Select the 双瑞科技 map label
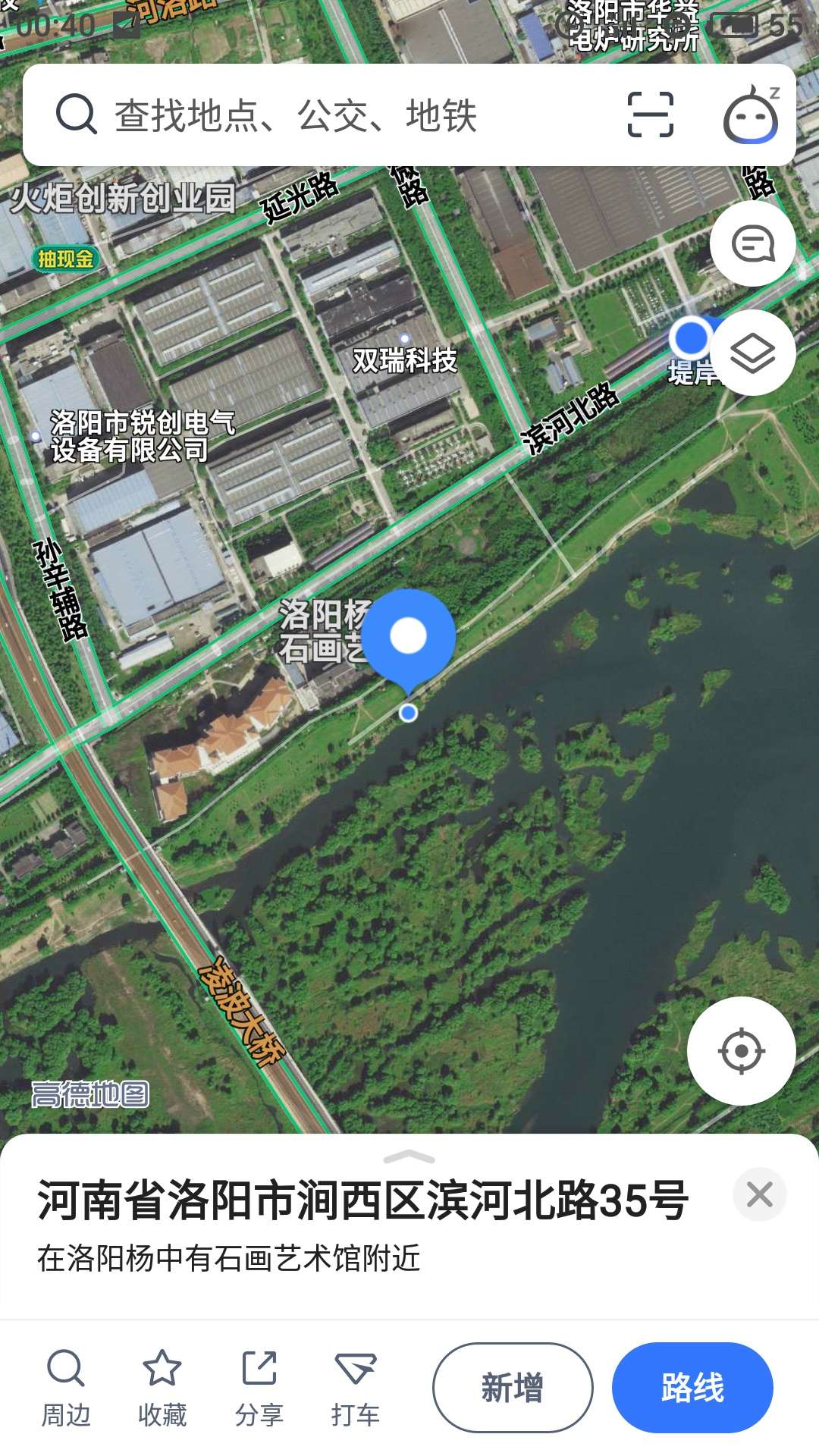Viewport: 819px width, 1456px height. [405, 360]
